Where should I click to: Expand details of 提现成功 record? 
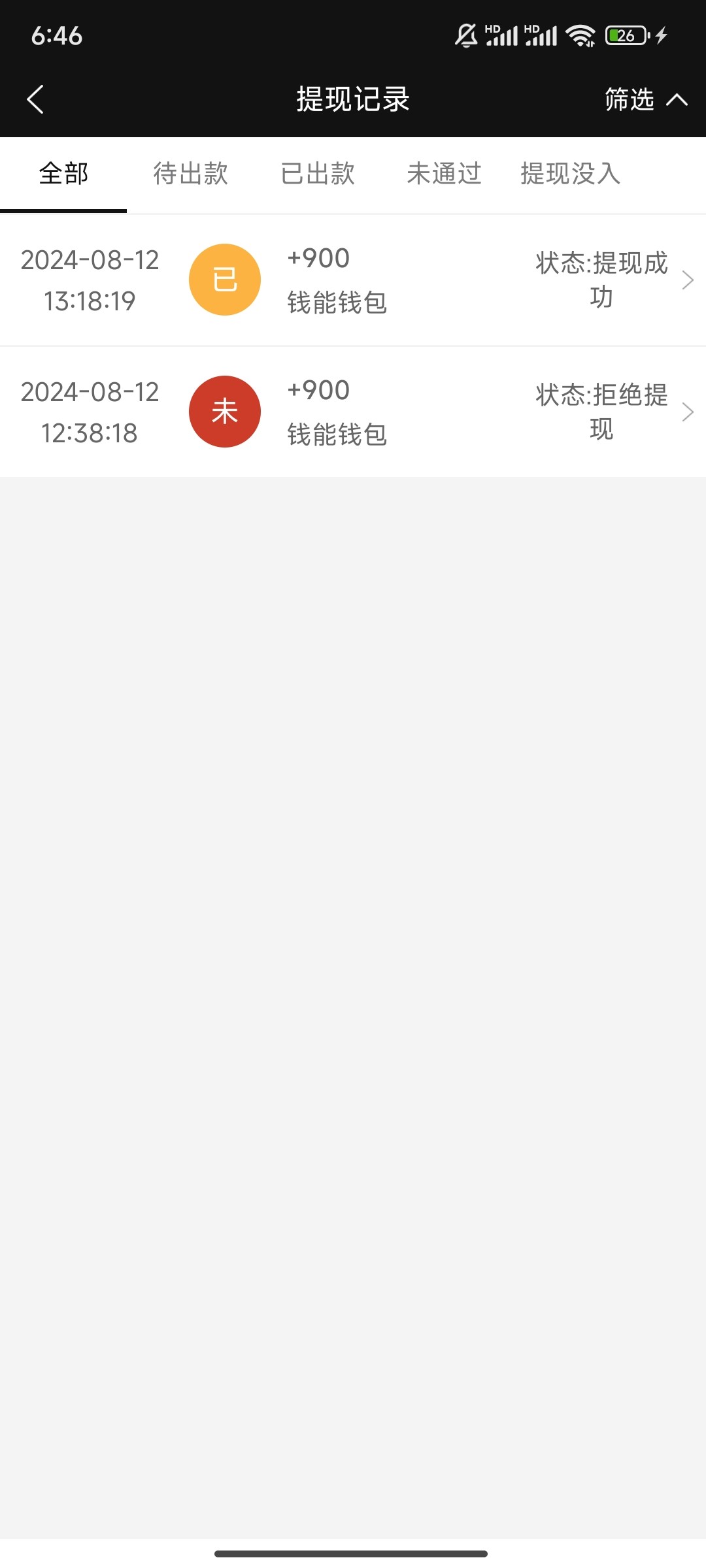pos(688,280)
